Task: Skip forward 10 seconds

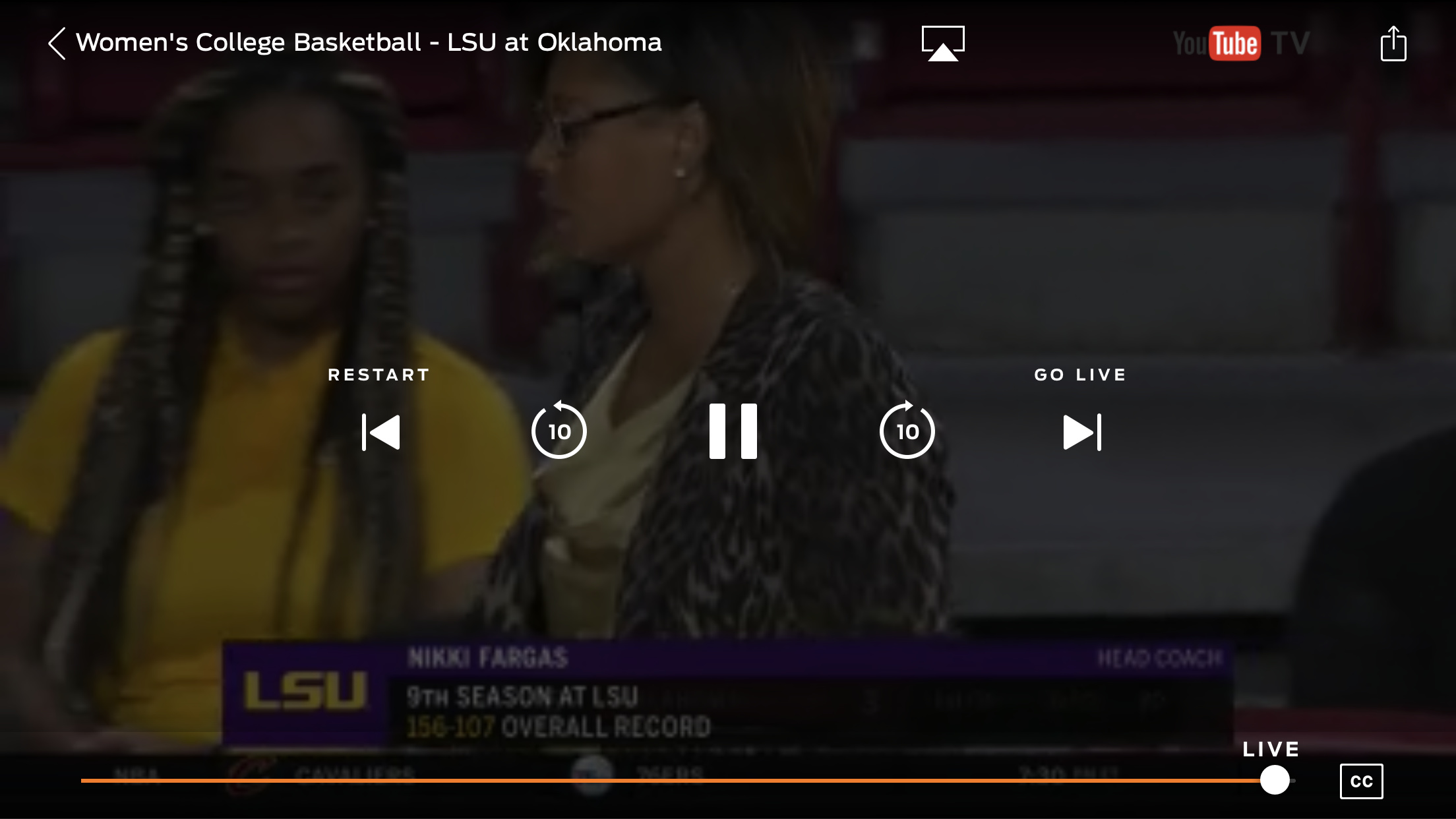Action: 907,431
